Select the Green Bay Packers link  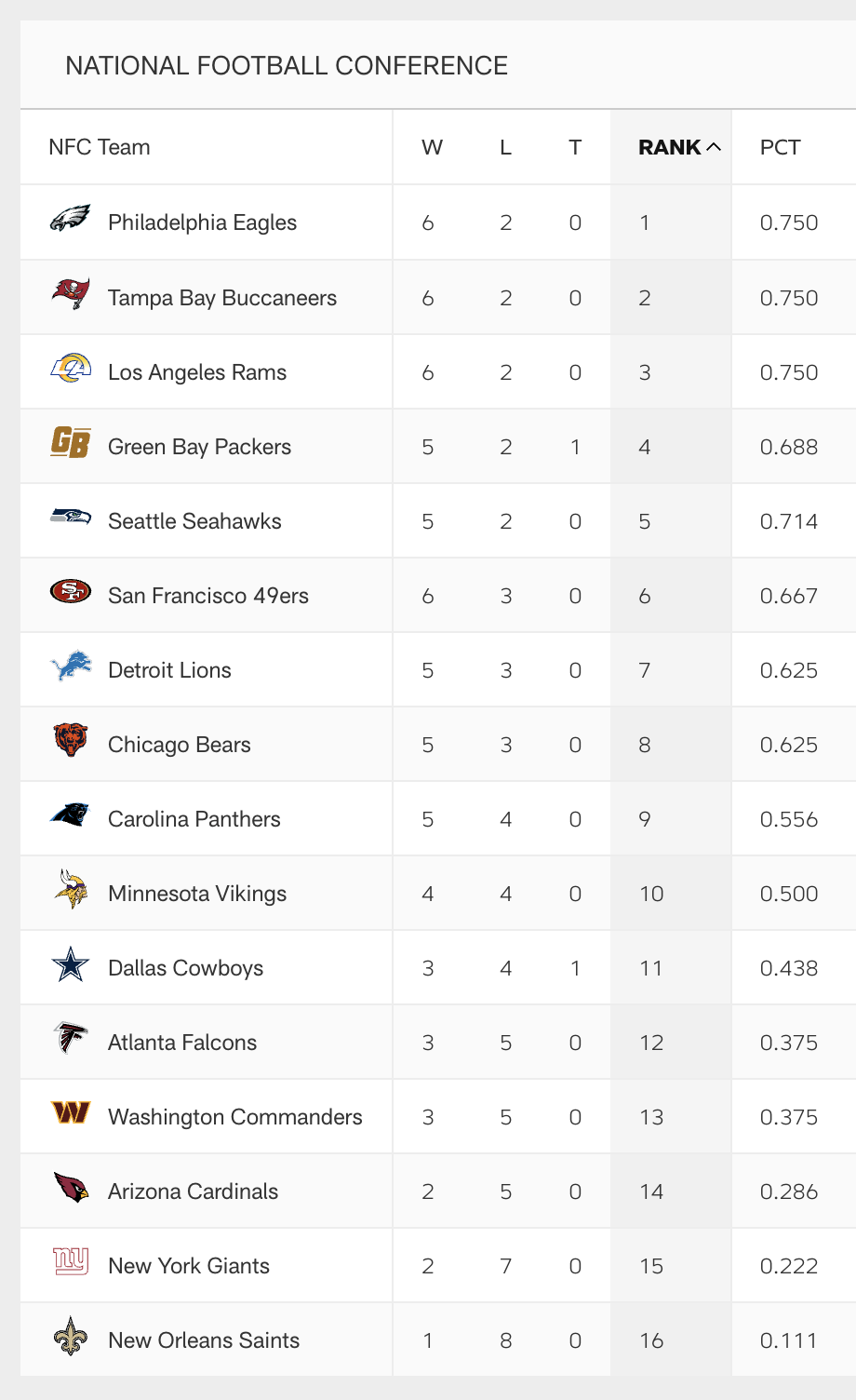(x=199, y=447)
